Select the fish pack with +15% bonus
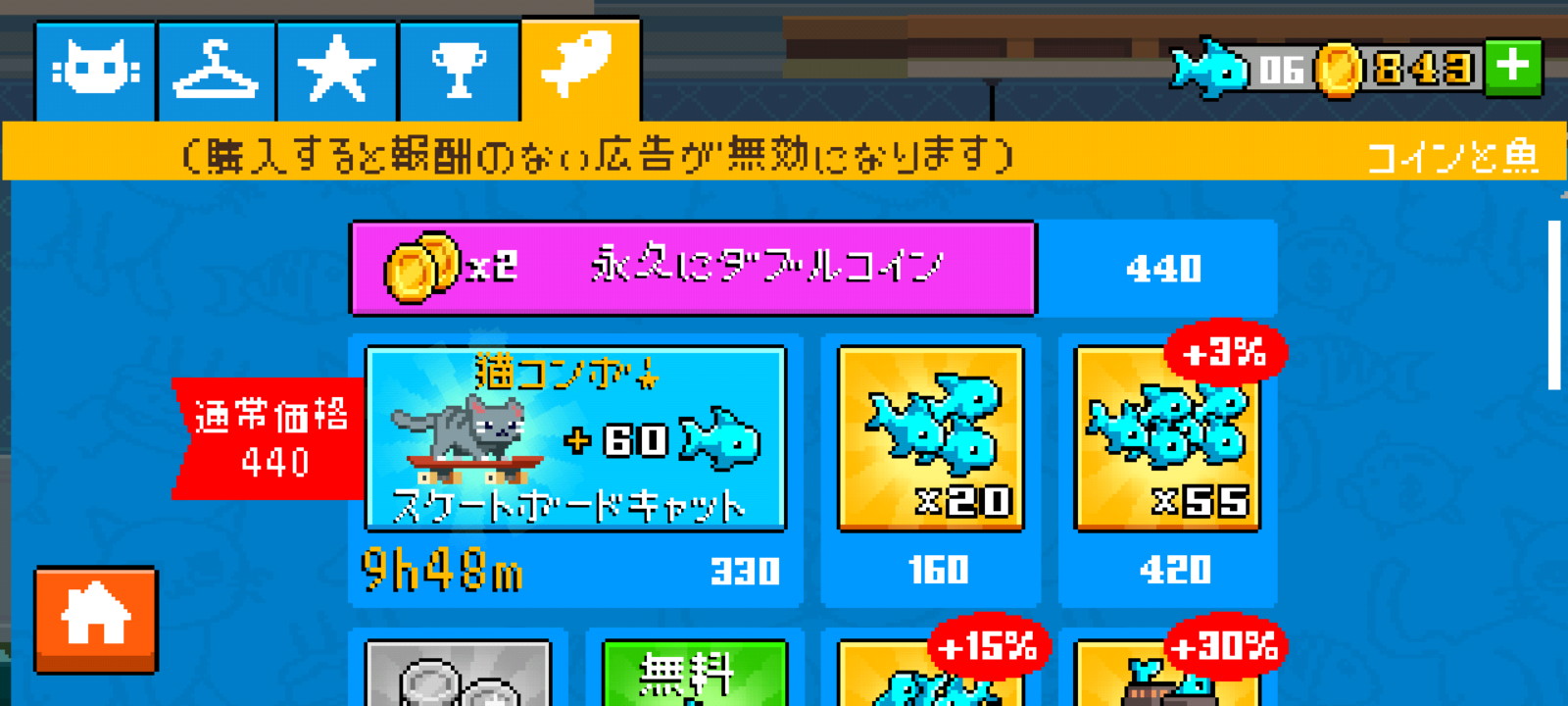The width and height of the screenshot is (1568, 706). point(930,673)
